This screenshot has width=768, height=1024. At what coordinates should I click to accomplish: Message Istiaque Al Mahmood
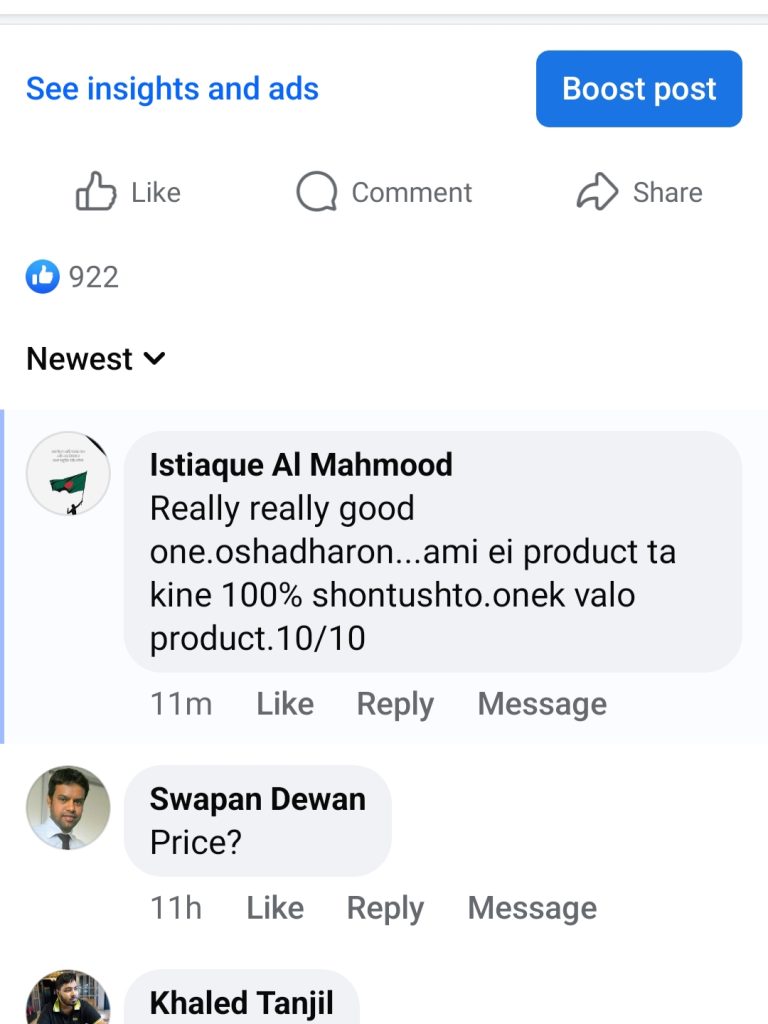click(x=542, y=704)
